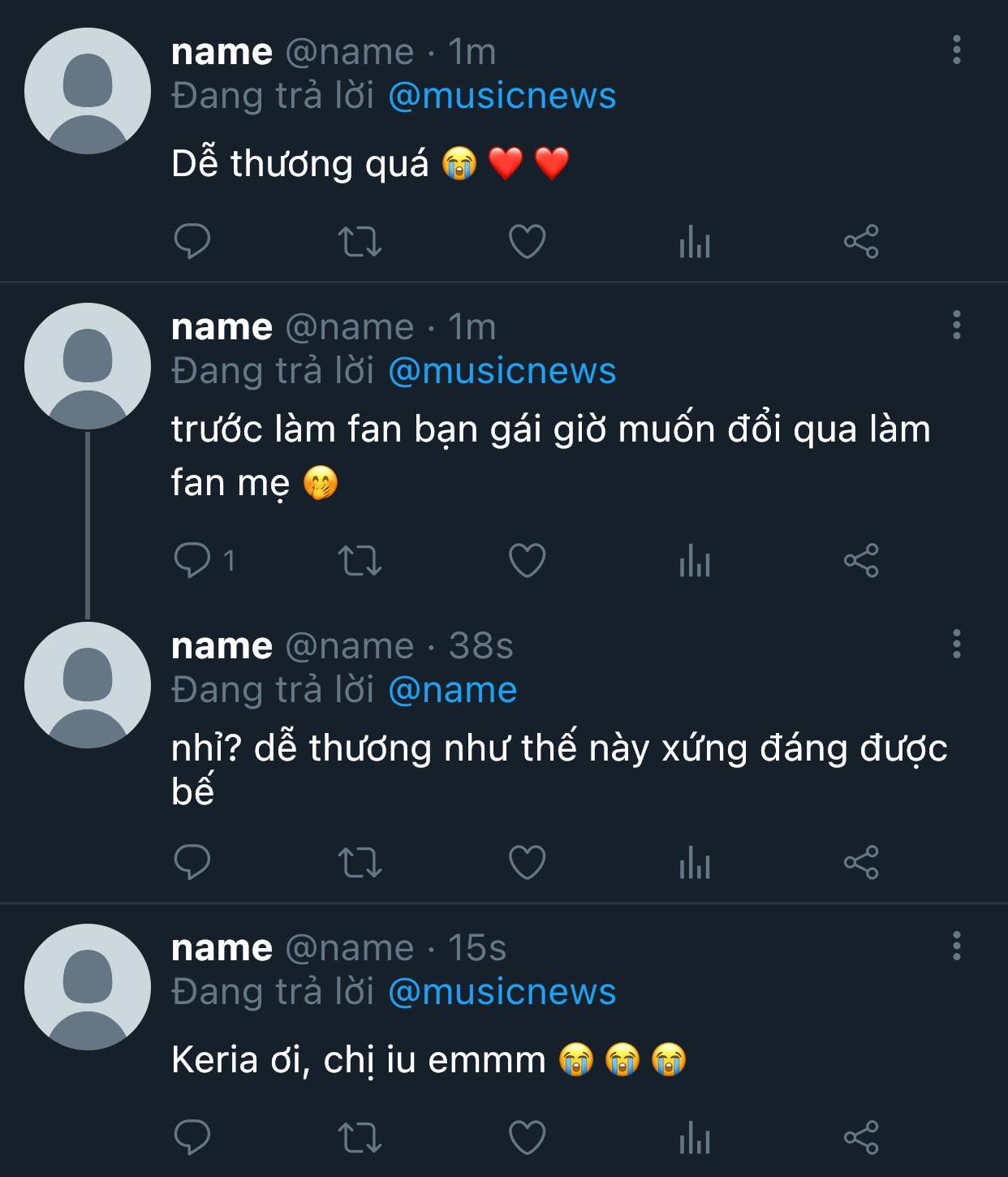Open comments on "trước làm fan bạn gái" tweet
The height and width of the screenshot is (1177, 1008).
click(192, 561)
